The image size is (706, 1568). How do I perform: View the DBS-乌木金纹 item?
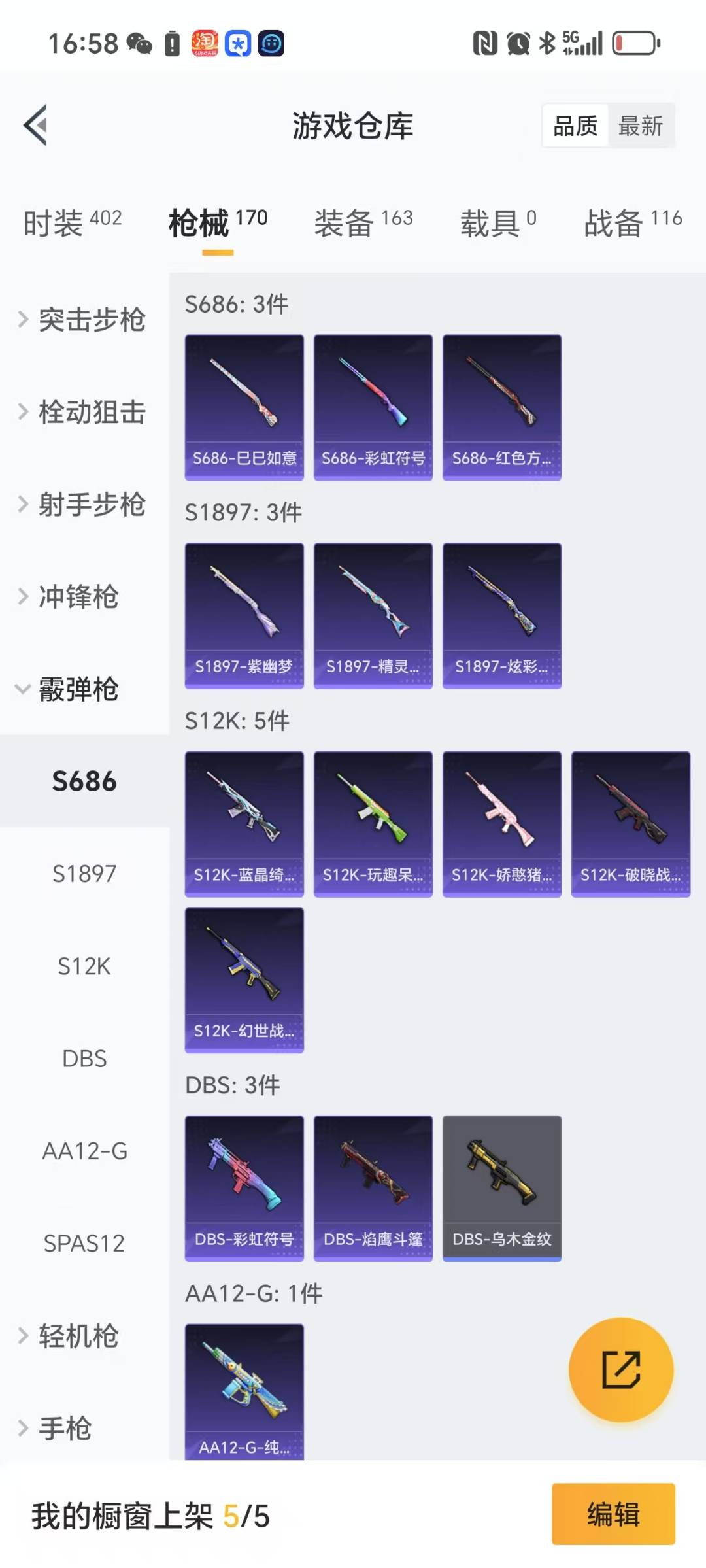point(501,1187)
